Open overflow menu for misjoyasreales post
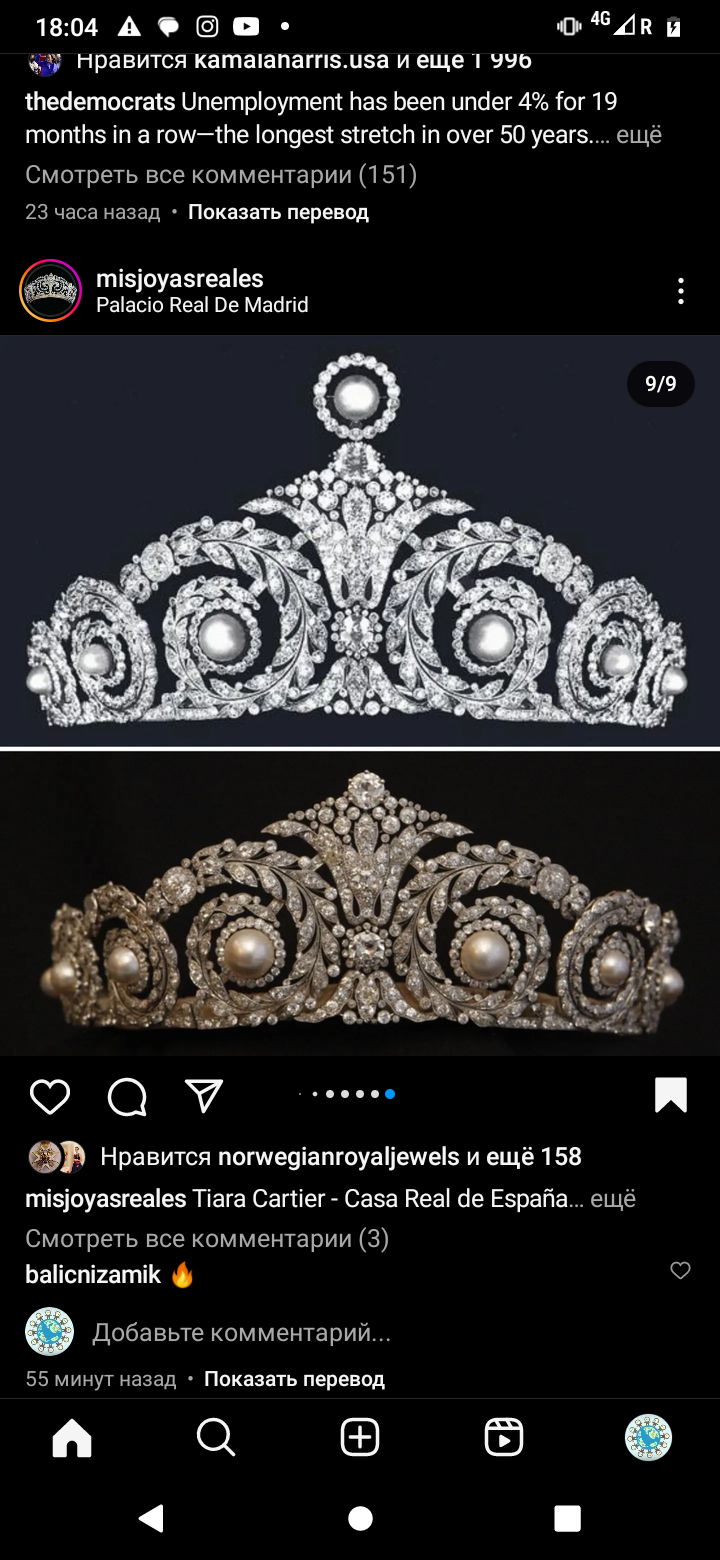720x1560 pixels. click(680, 291)
